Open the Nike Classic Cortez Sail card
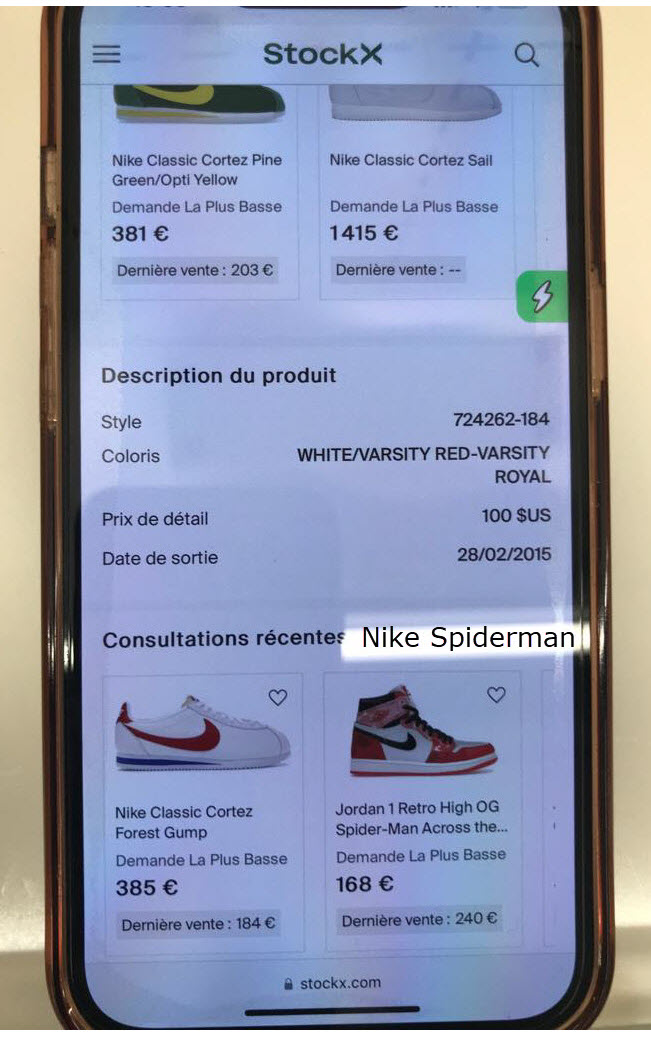The image size is (651, 1041). tap(415, 190)
